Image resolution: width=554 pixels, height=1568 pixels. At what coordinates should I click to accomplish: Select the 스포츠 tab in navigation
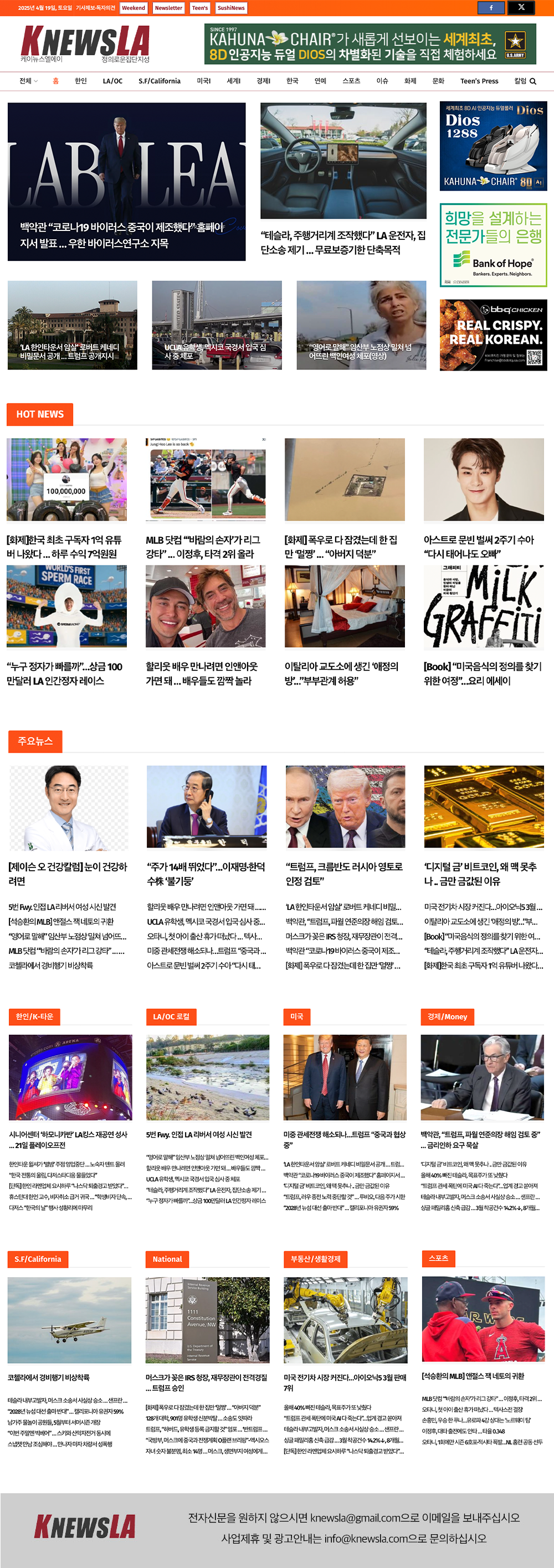351,81
